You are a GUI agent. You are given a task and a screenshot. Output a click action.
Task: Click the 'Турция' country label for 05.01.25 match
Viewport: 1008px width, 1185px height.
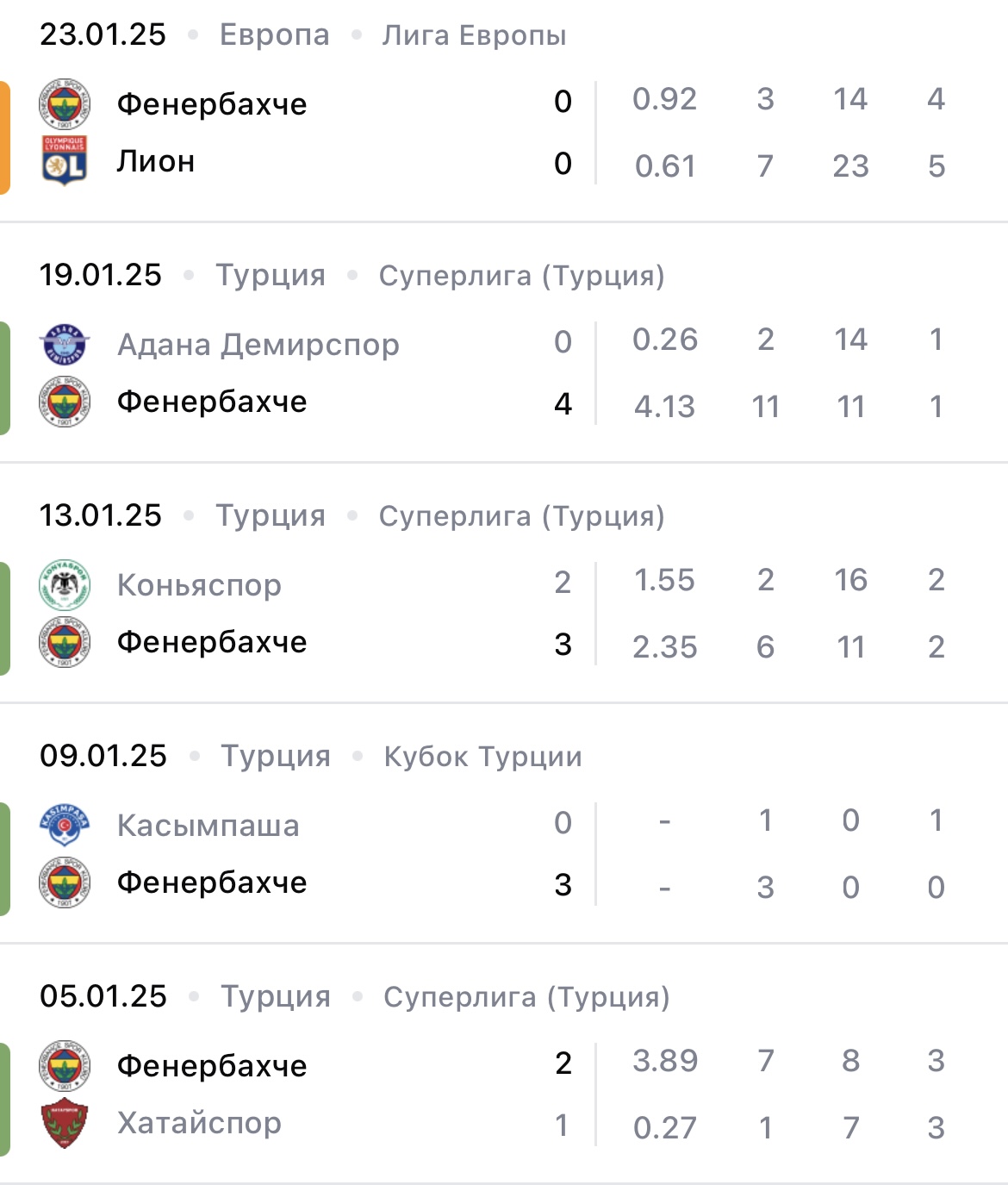click(275, 996)
